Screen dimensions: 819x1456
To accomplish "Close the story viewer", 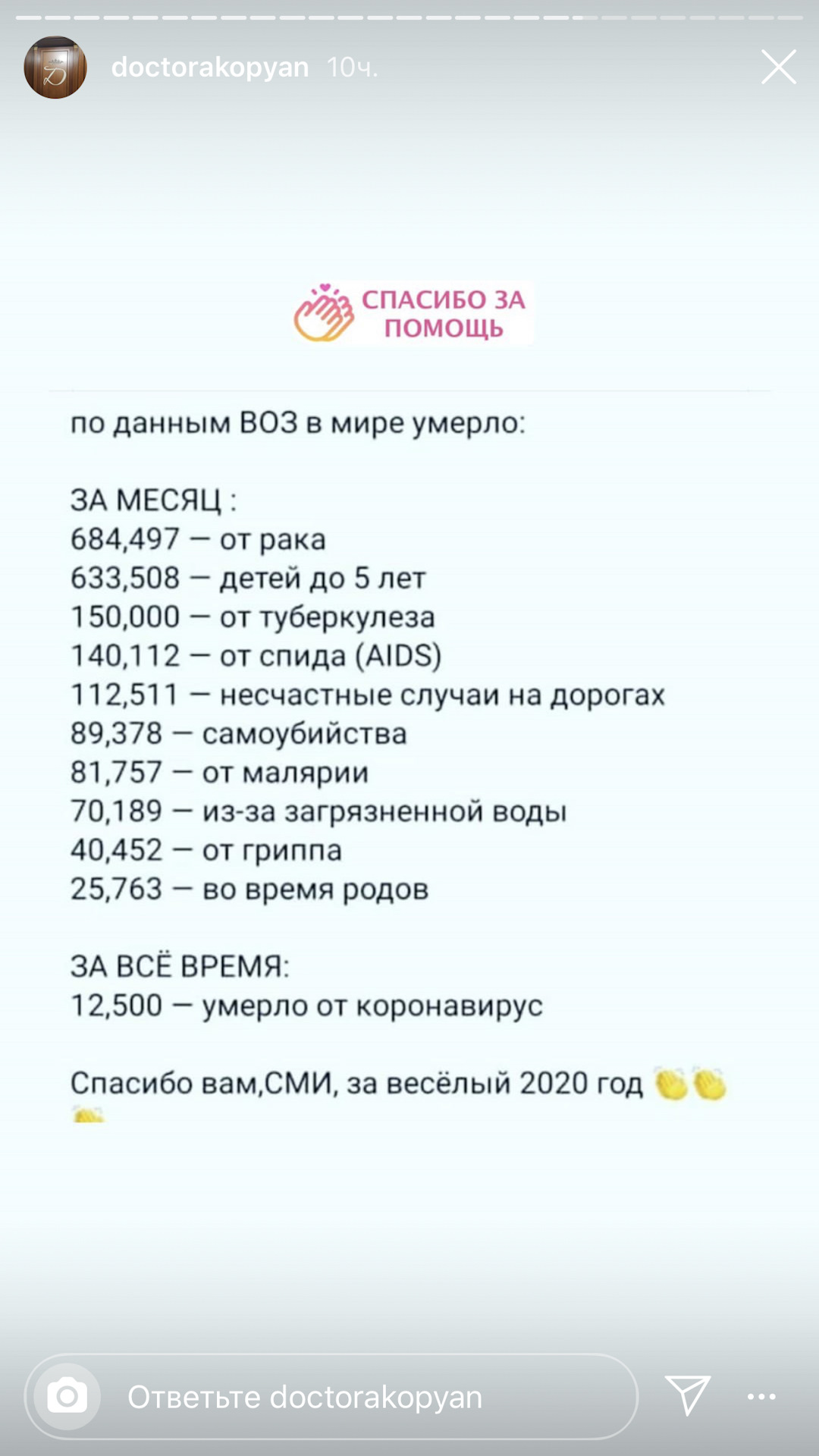I will coord(779,67).
